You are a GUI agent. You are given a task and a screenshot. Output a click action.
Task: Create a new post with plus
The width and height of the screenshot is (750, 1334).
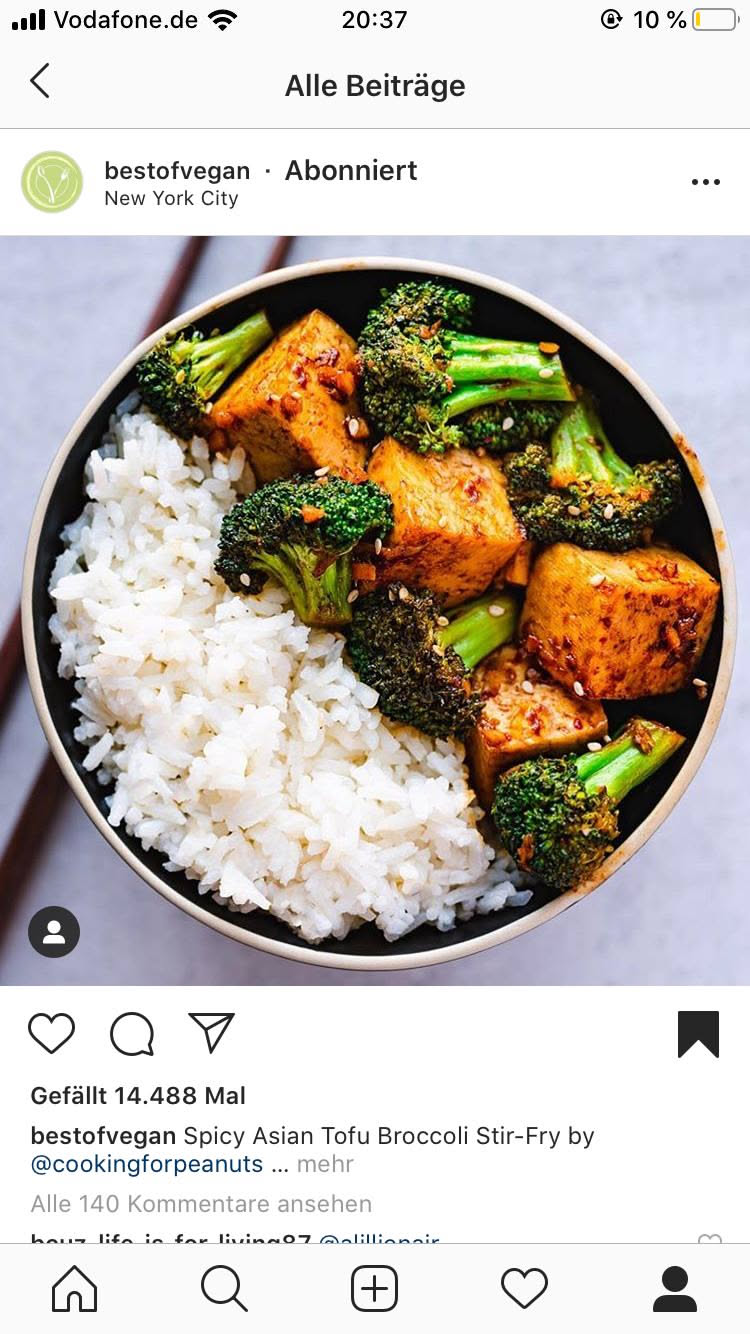[x=374, y=1288]
